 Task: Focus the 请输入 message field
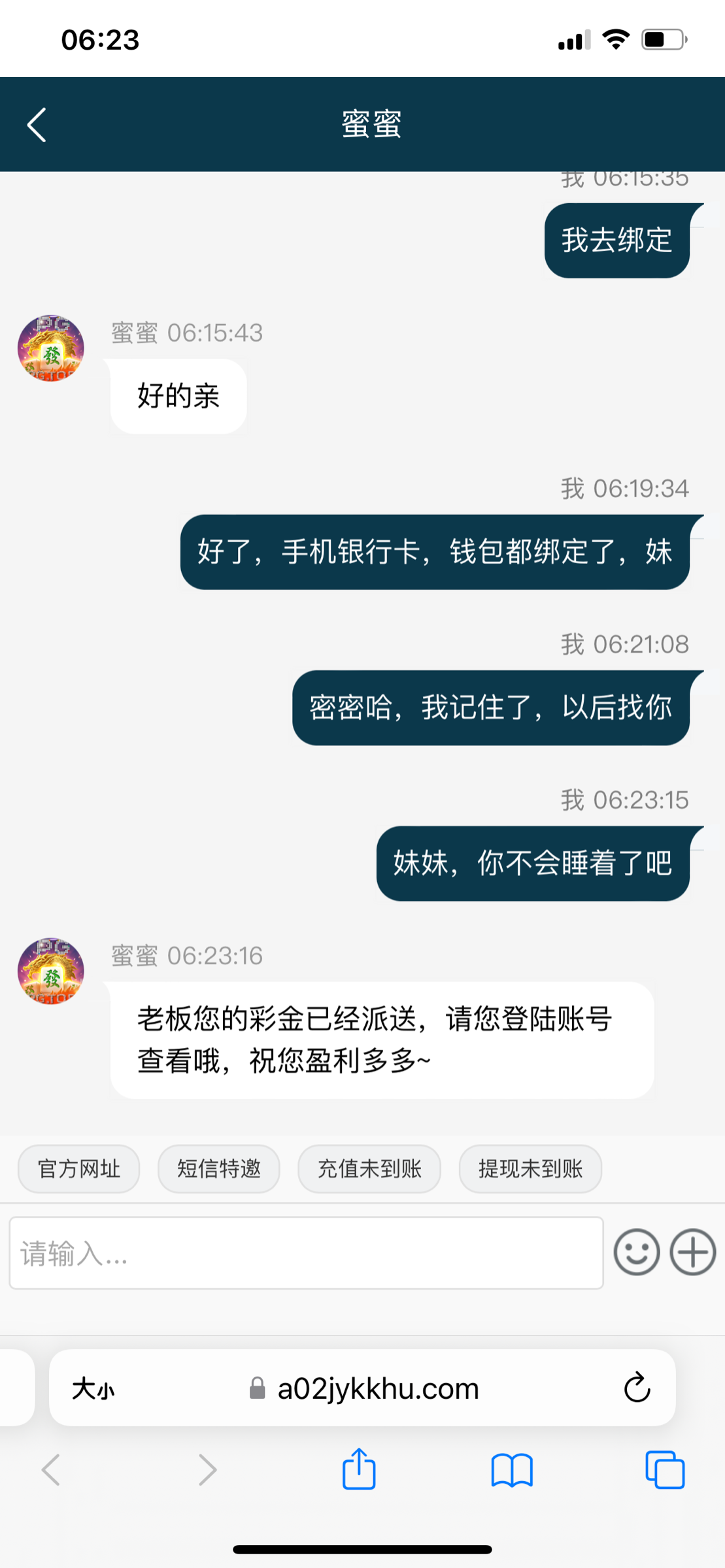point(306,1253)
